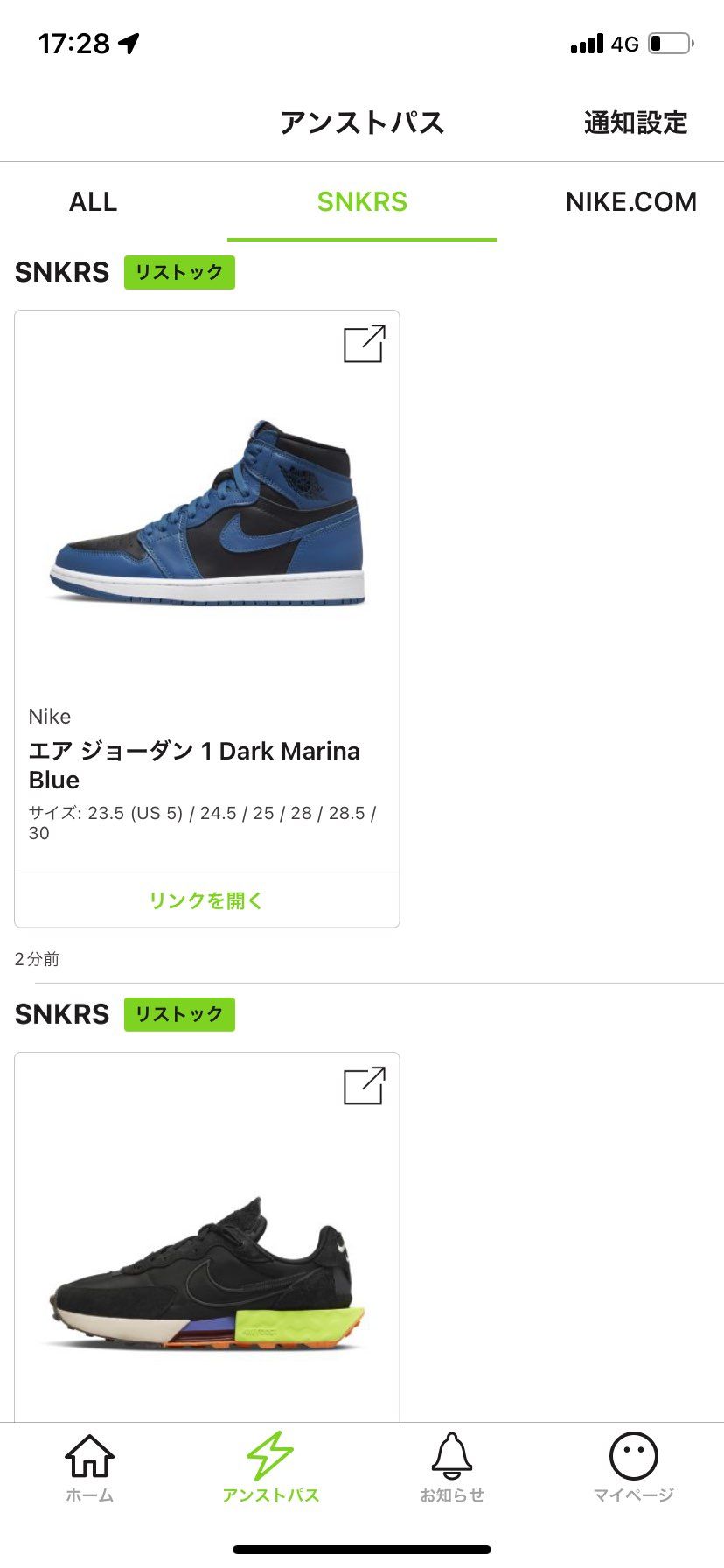Tap external link icon on black sneaker card
The height and width of the screenshot is (1568, 724).
[x=364, y=1086]
